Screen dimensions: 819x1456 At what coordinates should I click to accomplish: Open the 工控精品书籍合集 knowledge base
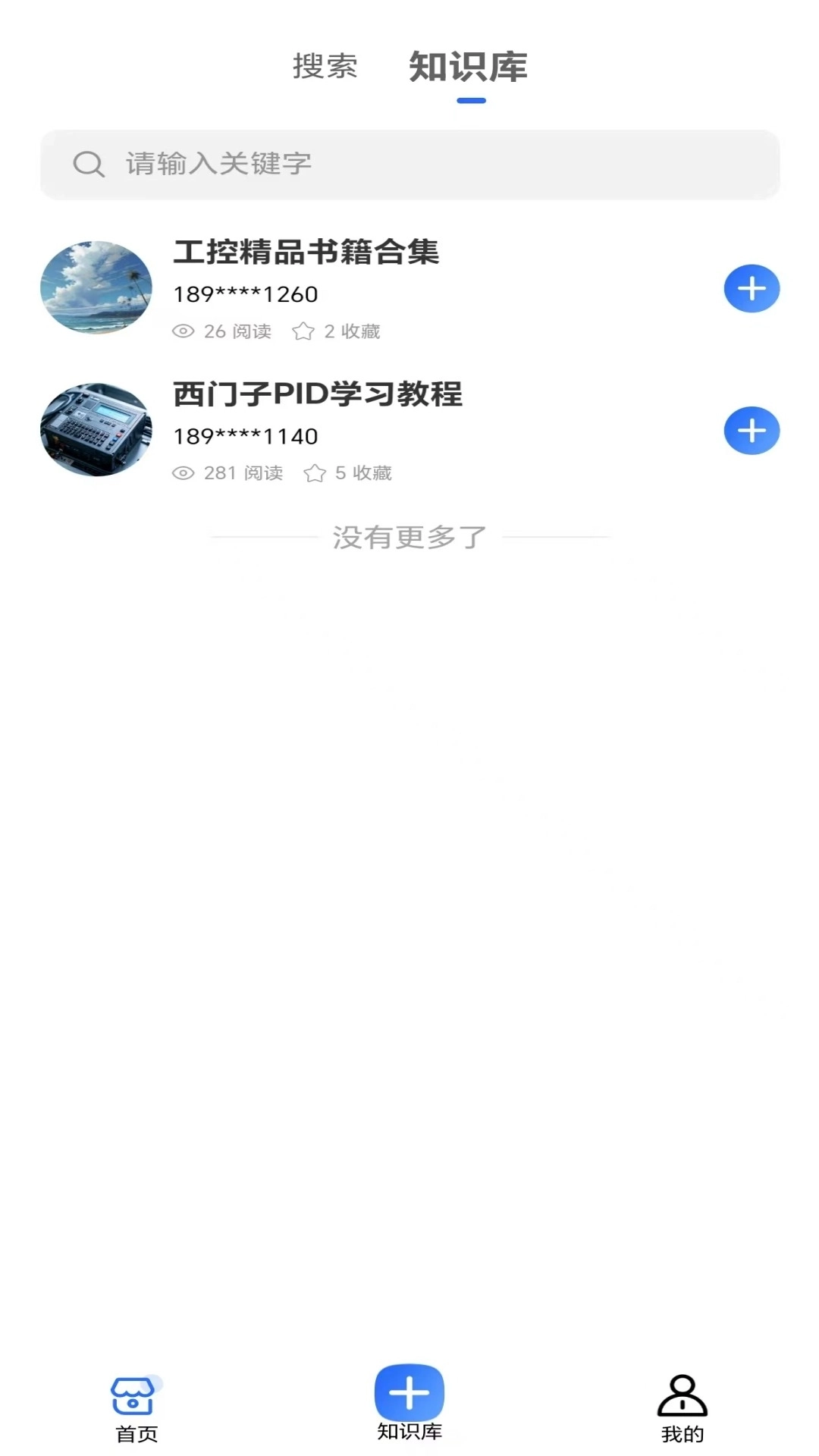(308, 254)
